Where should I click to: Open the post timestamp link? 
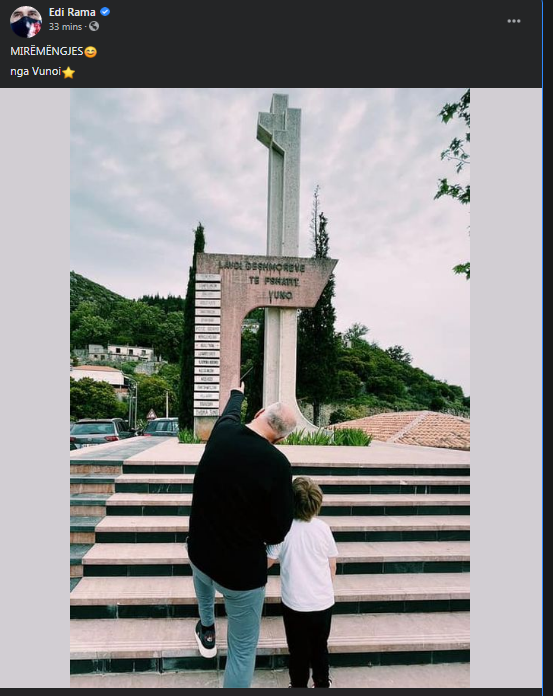(65, 27)
